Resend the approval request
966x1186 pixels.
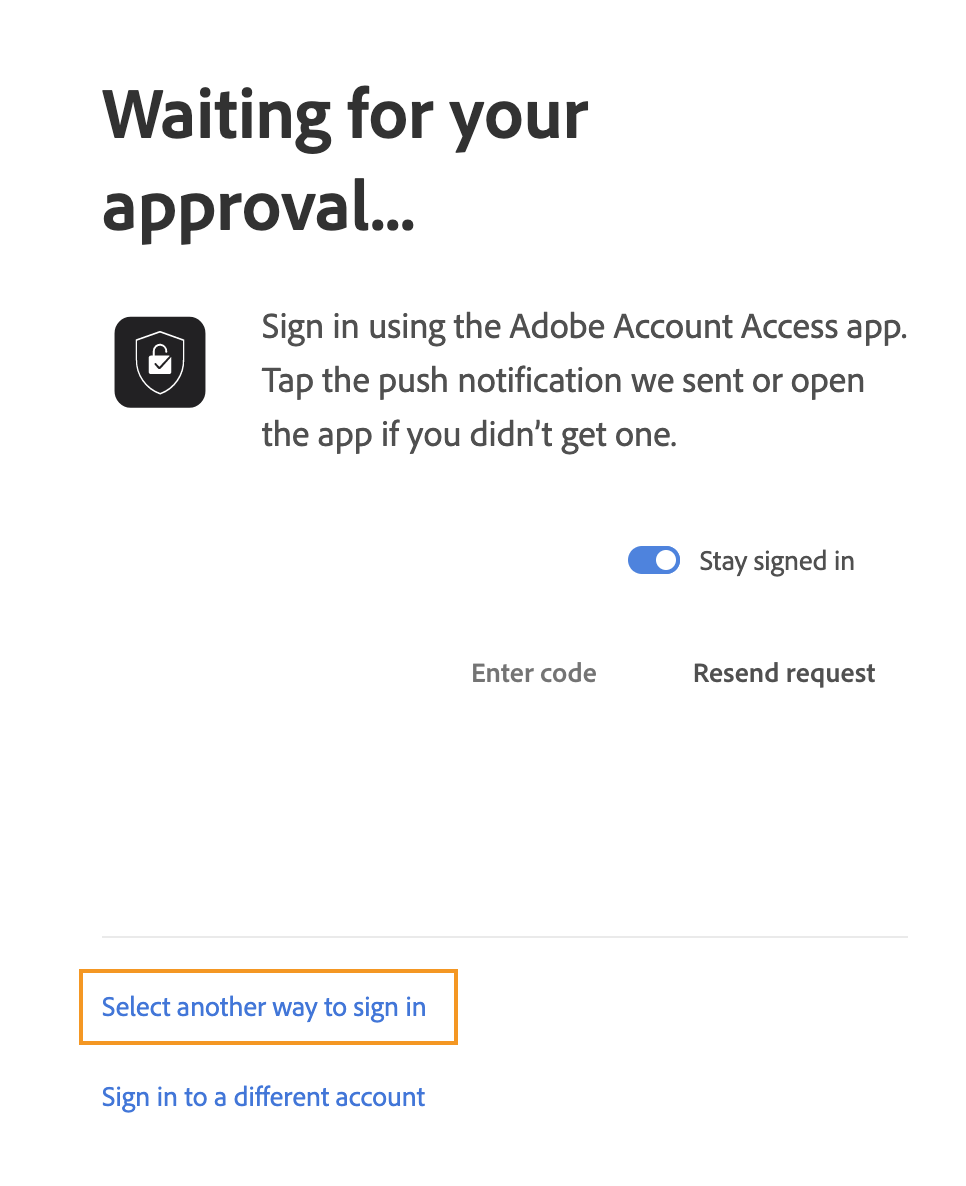point(784,674)
